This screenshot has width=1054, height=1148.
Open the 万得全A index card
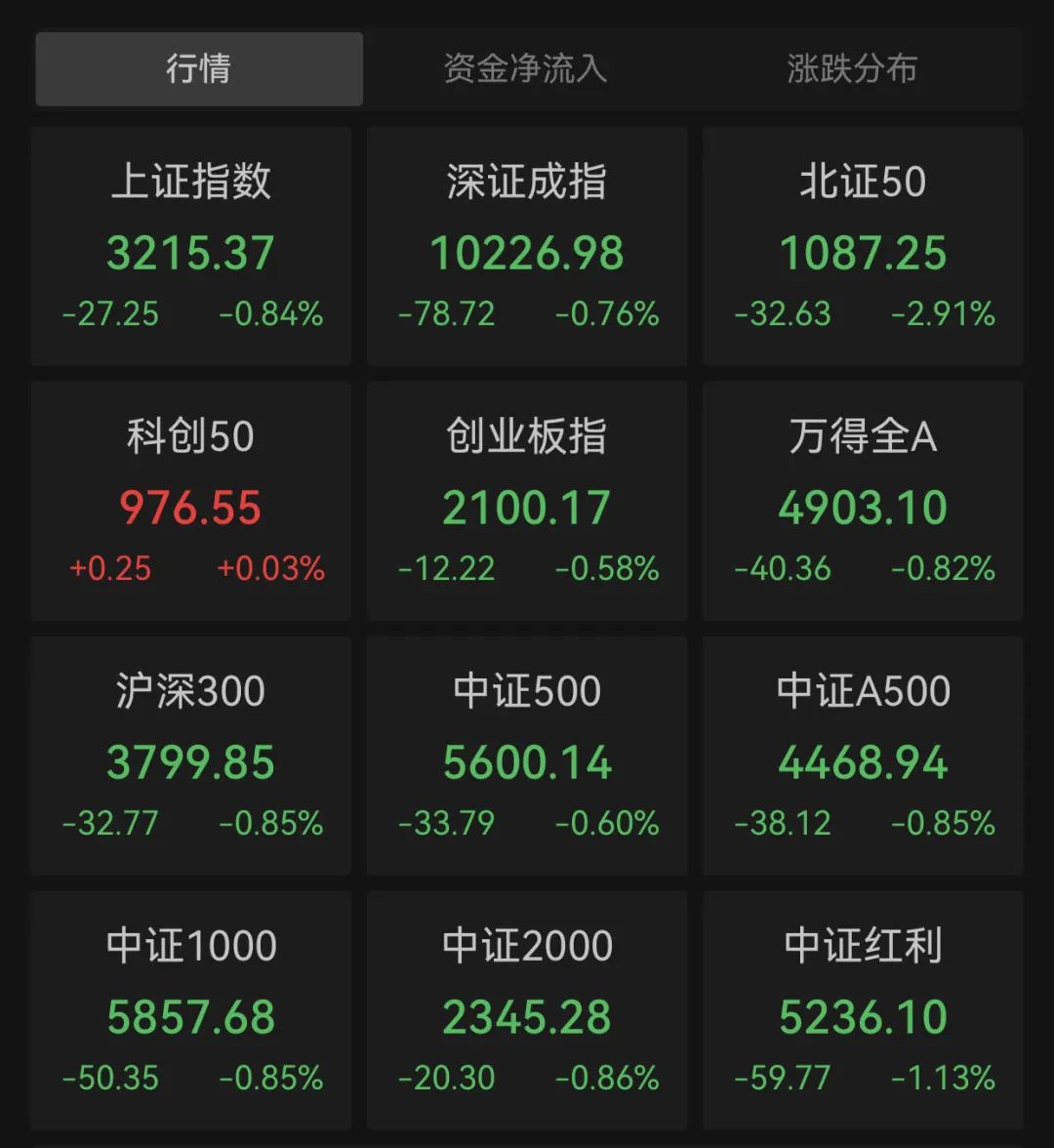862,501
